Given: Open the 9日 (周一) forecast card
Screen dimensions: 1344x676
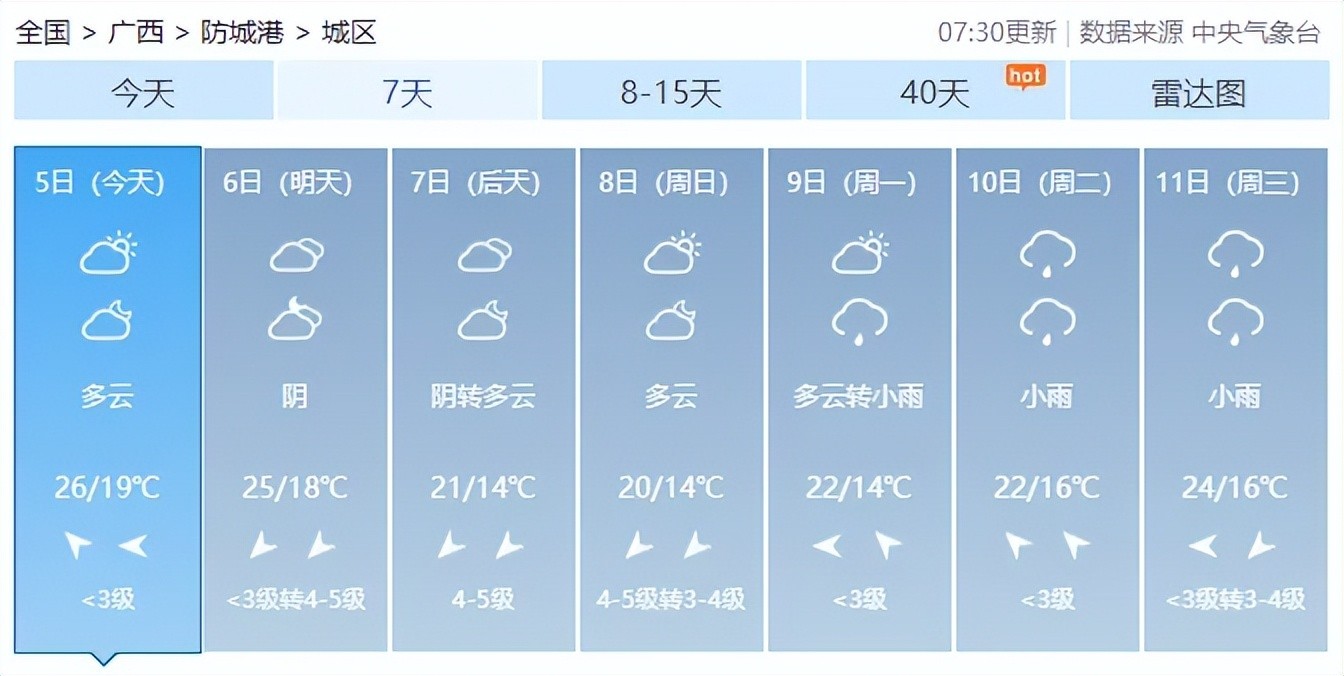Looking at the screenshot, I should coord(859,400).
